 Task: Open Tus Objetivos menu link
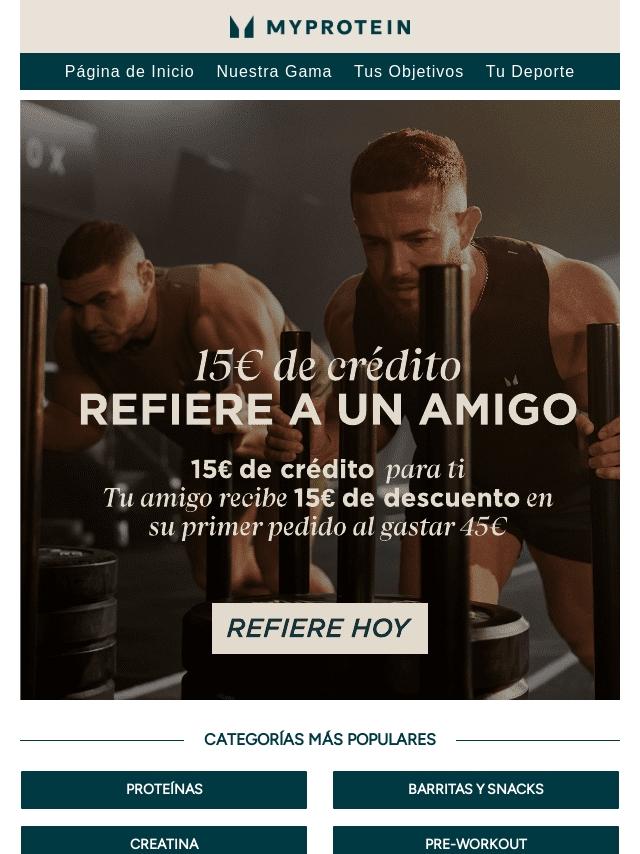[x=408, y=72]
